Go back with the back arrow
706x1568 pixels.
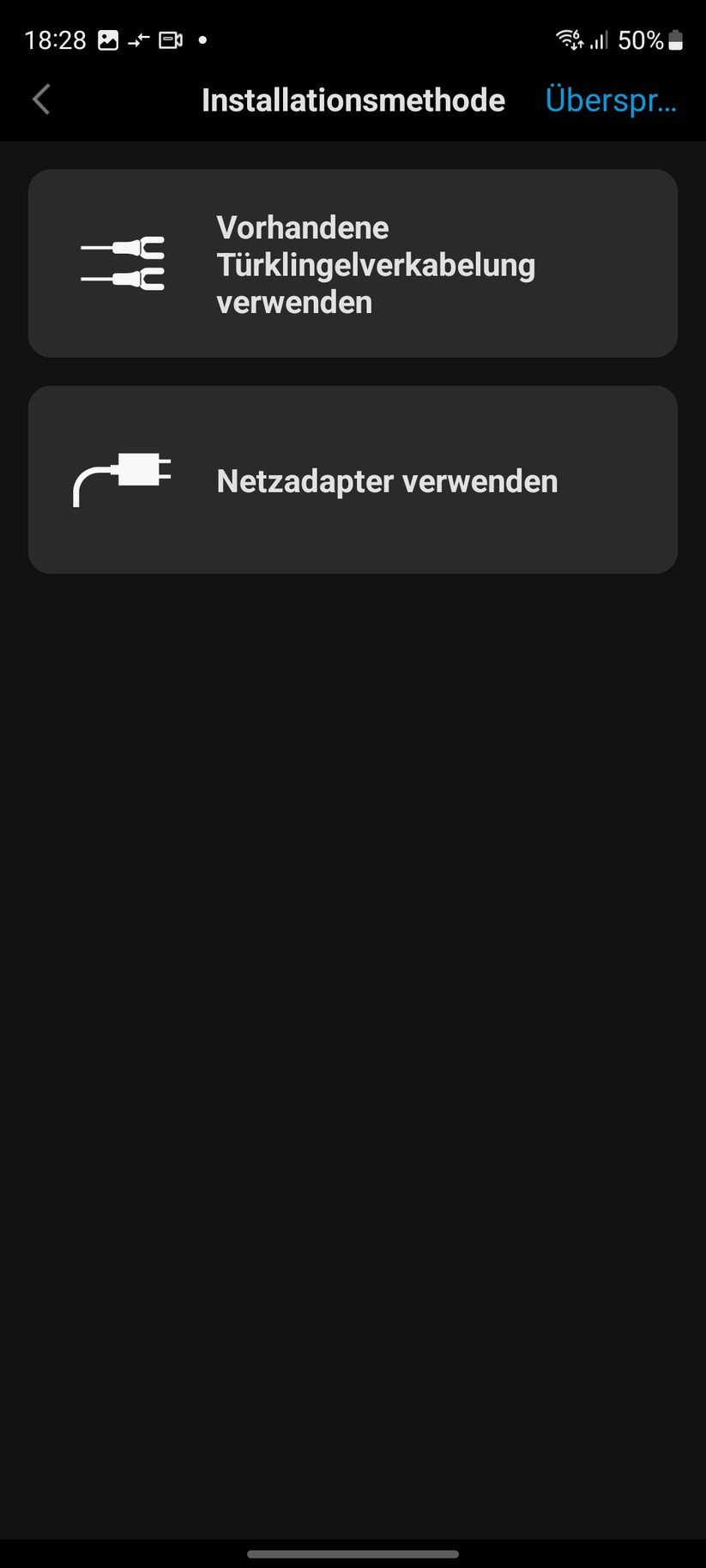[40, 100]
